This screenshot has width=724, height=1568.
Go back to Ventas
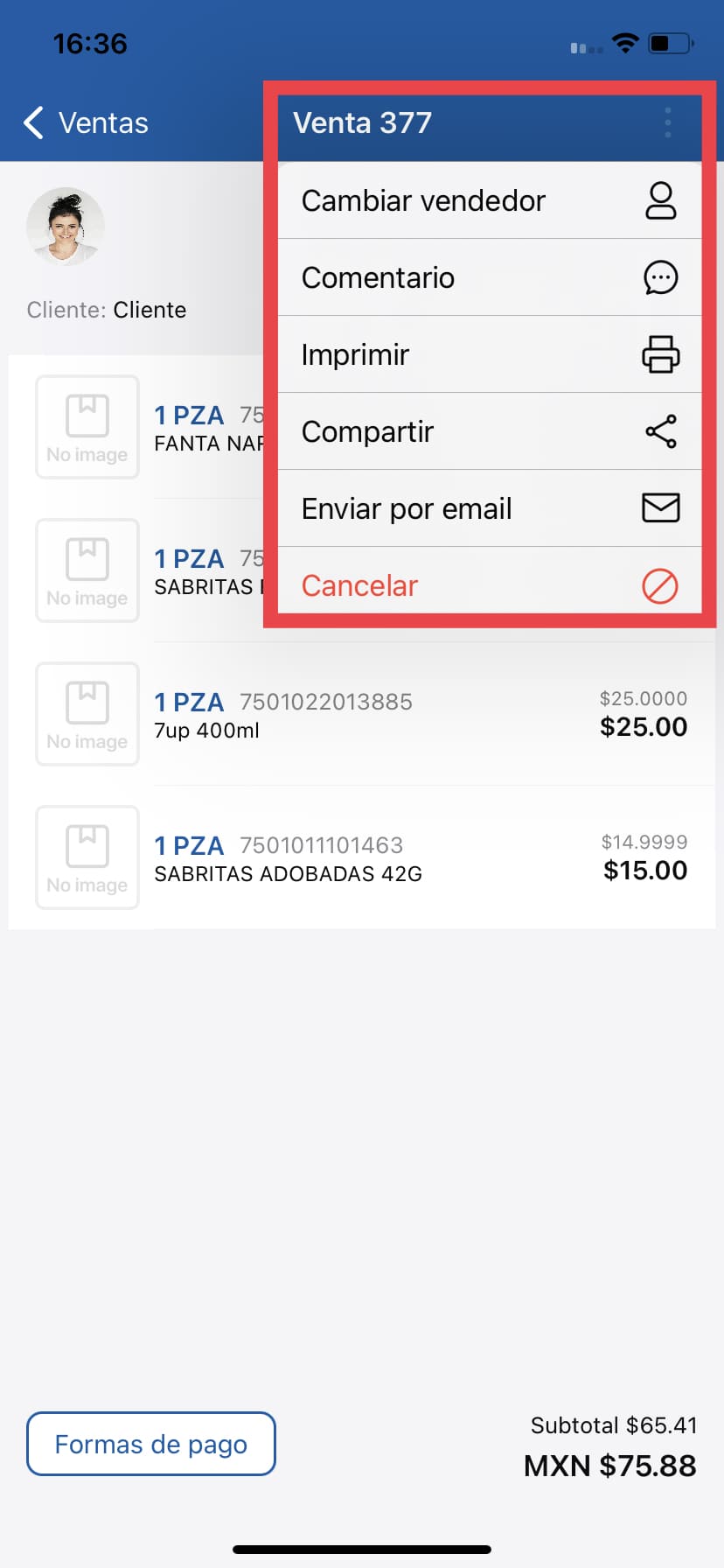click(86, 123)
